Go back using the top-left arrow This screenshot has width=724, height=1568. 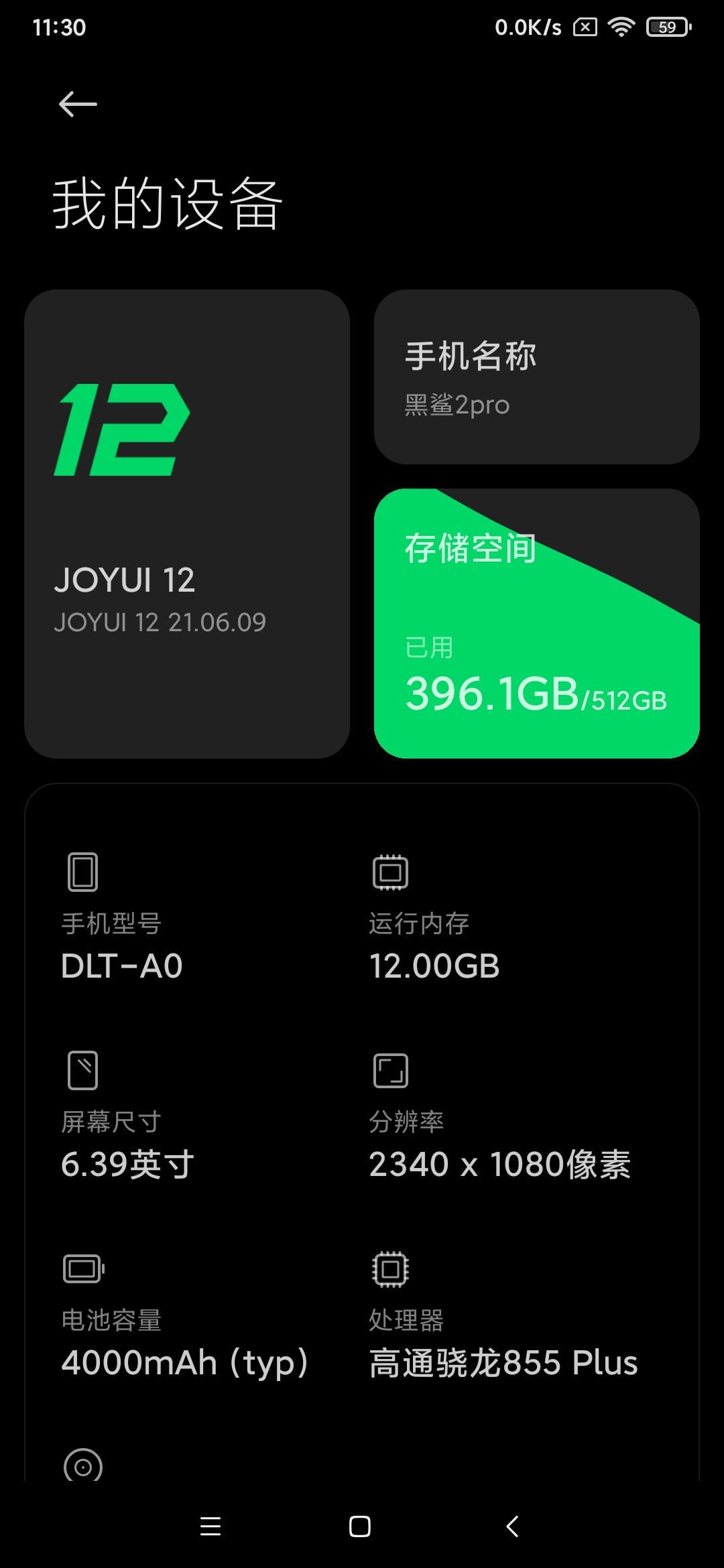tap(78, 104)
